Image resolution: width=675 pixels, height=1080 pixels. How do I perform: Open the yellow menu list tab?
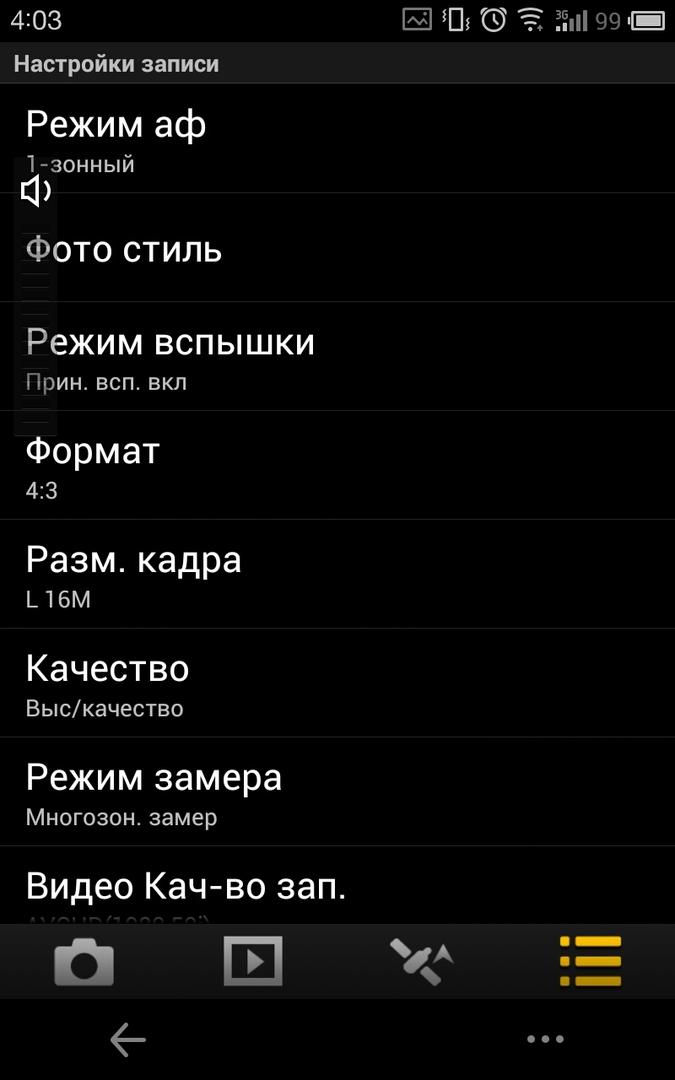click(590, 962)
